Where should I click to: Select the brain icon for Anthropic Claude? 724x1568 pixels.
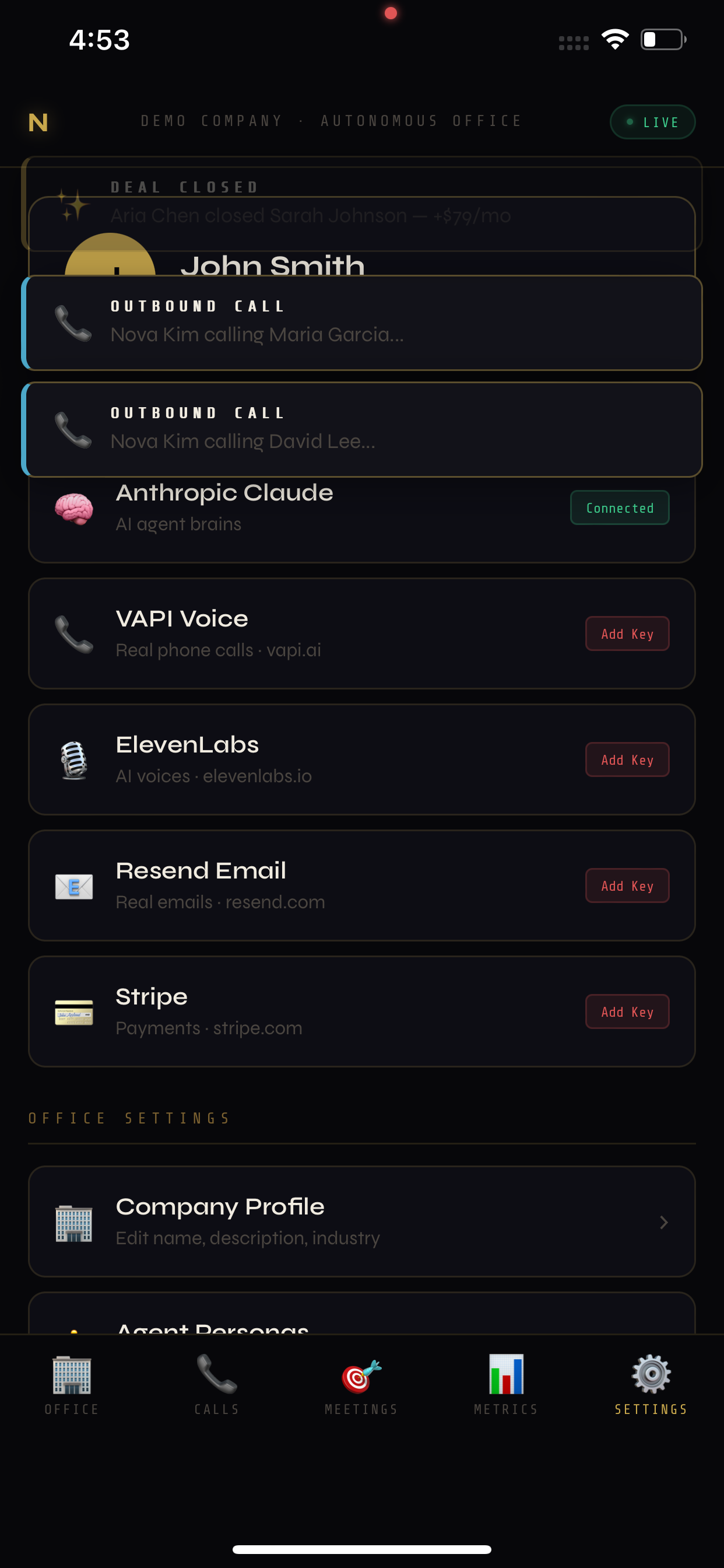pos(73,507)
